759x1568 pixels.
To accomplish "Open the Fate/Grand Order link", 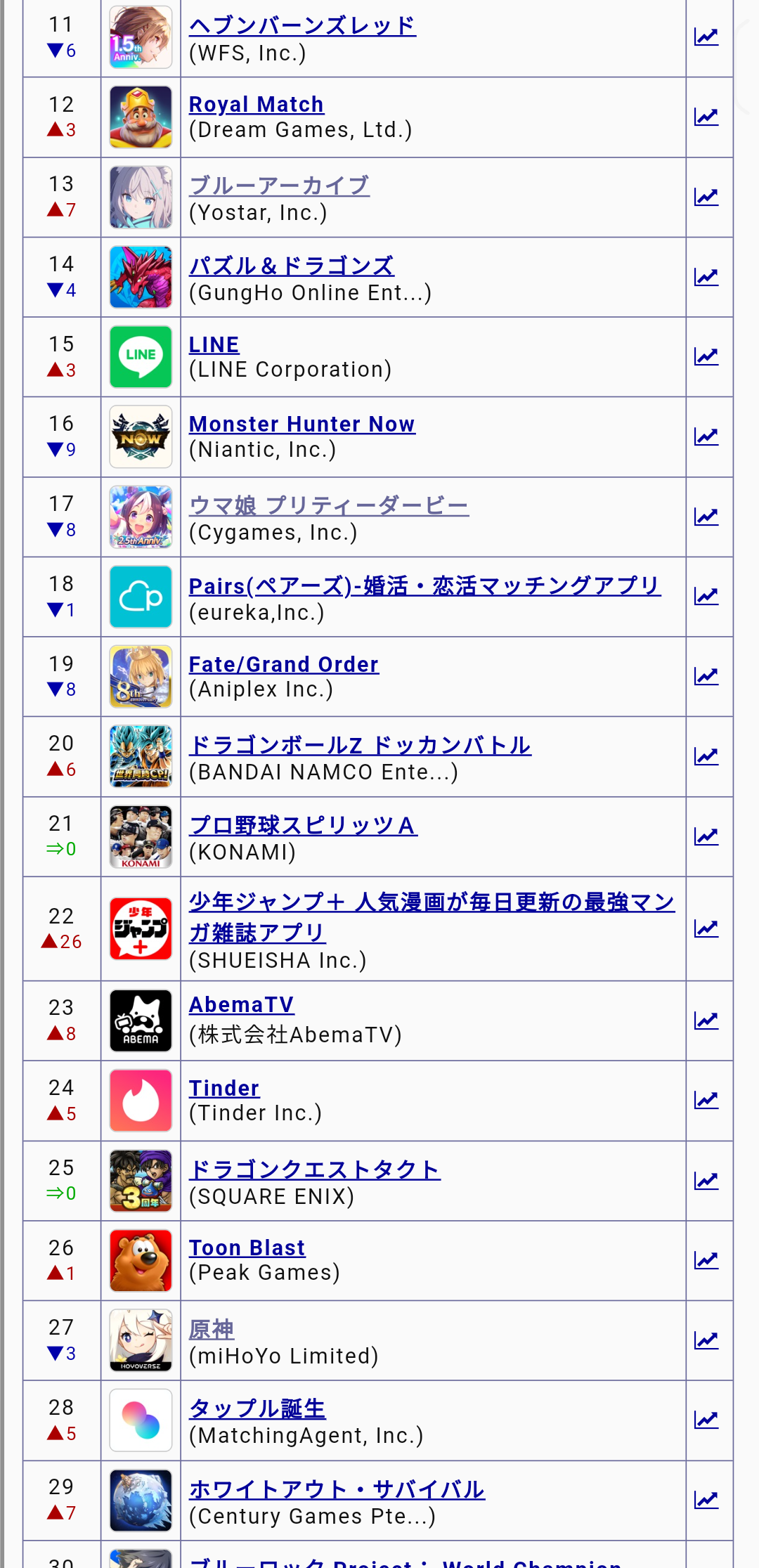I will 284,664.
